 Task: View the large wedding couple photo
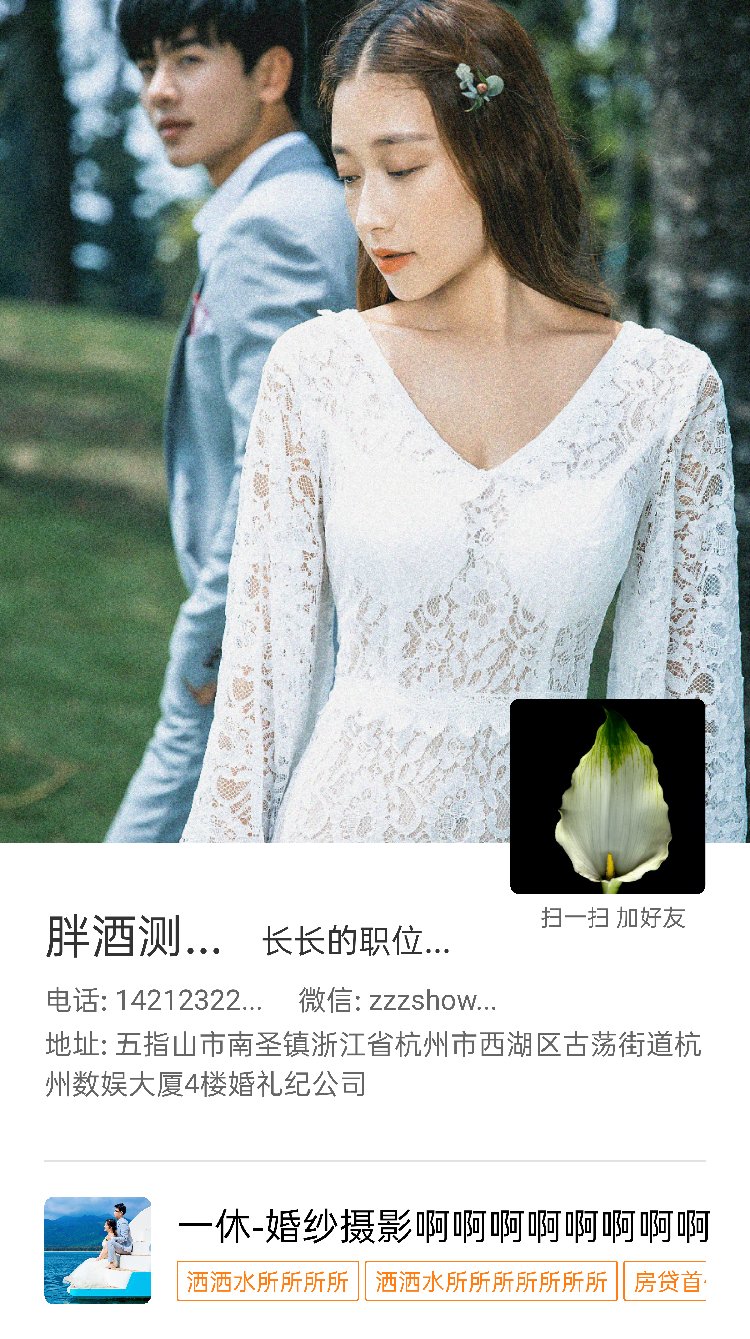(375, 421)
